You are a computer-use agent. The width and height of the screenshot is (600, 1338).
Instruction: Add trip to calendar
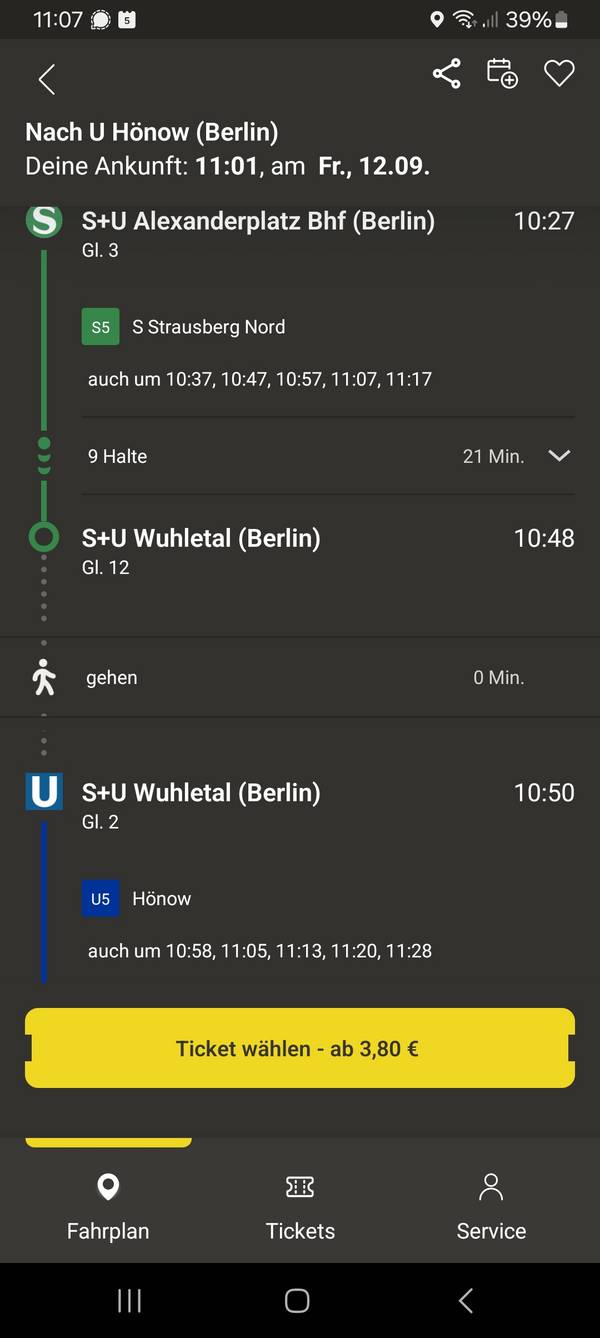click(502, 74)
